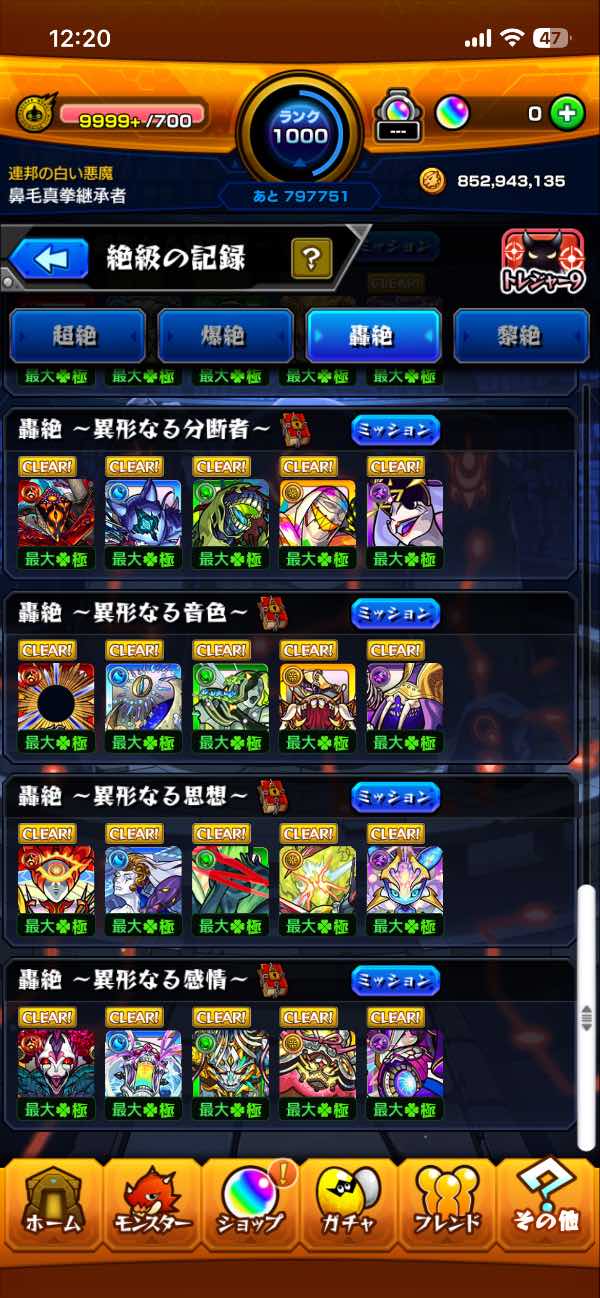Open the その他 menu
Screen dimensions: 600x1298
point(547,1206)
